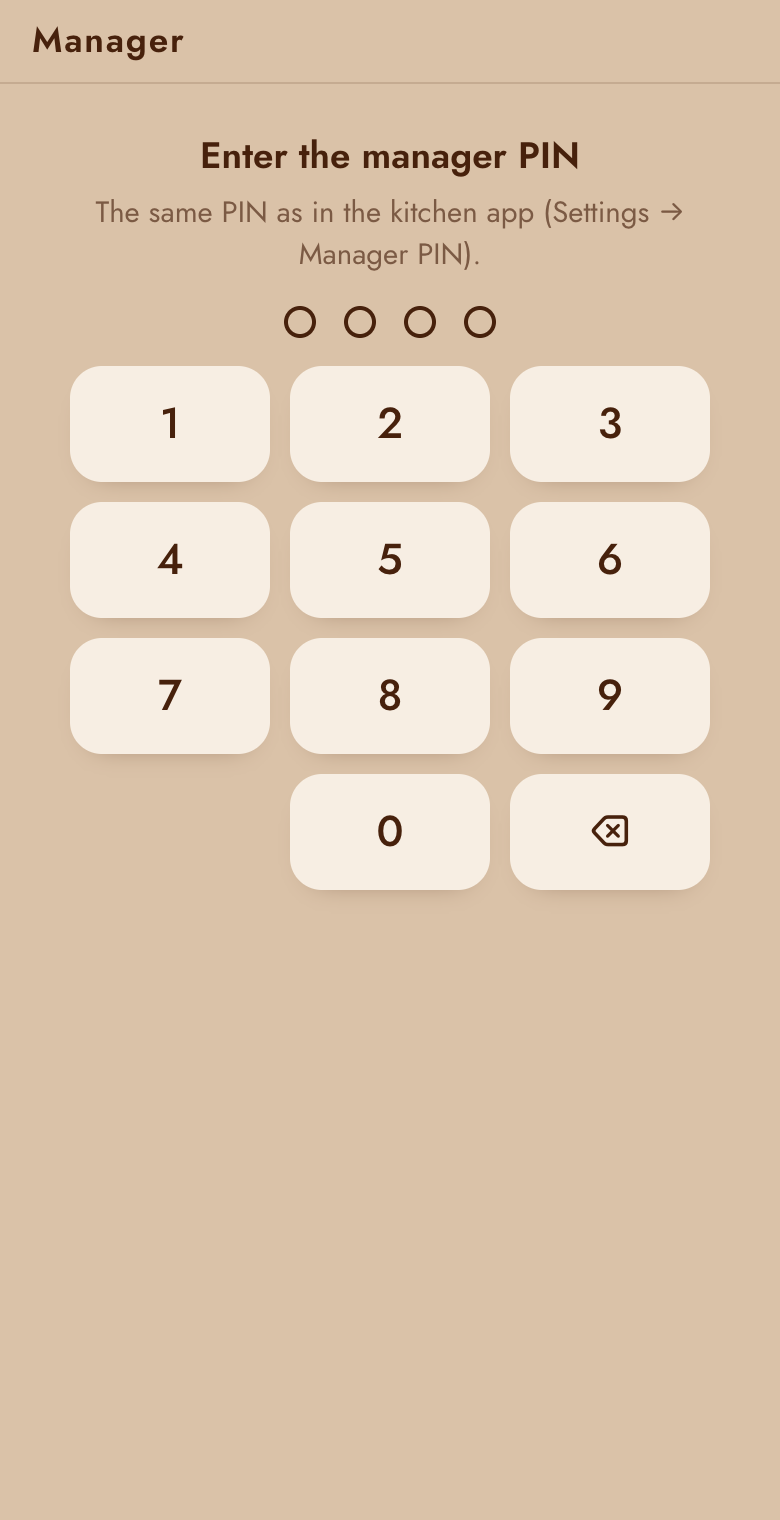780x1520 pixels.
Task: Tap the 2 key
Action: 390,424
